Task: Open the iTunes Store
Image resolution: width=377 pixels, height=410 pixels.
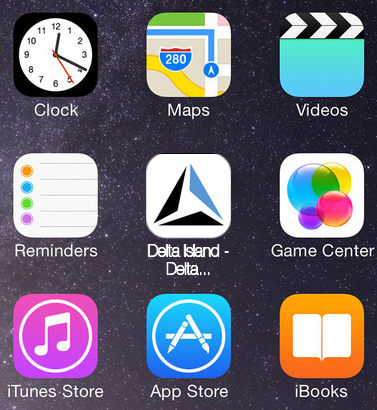Action: pos(55,336)
